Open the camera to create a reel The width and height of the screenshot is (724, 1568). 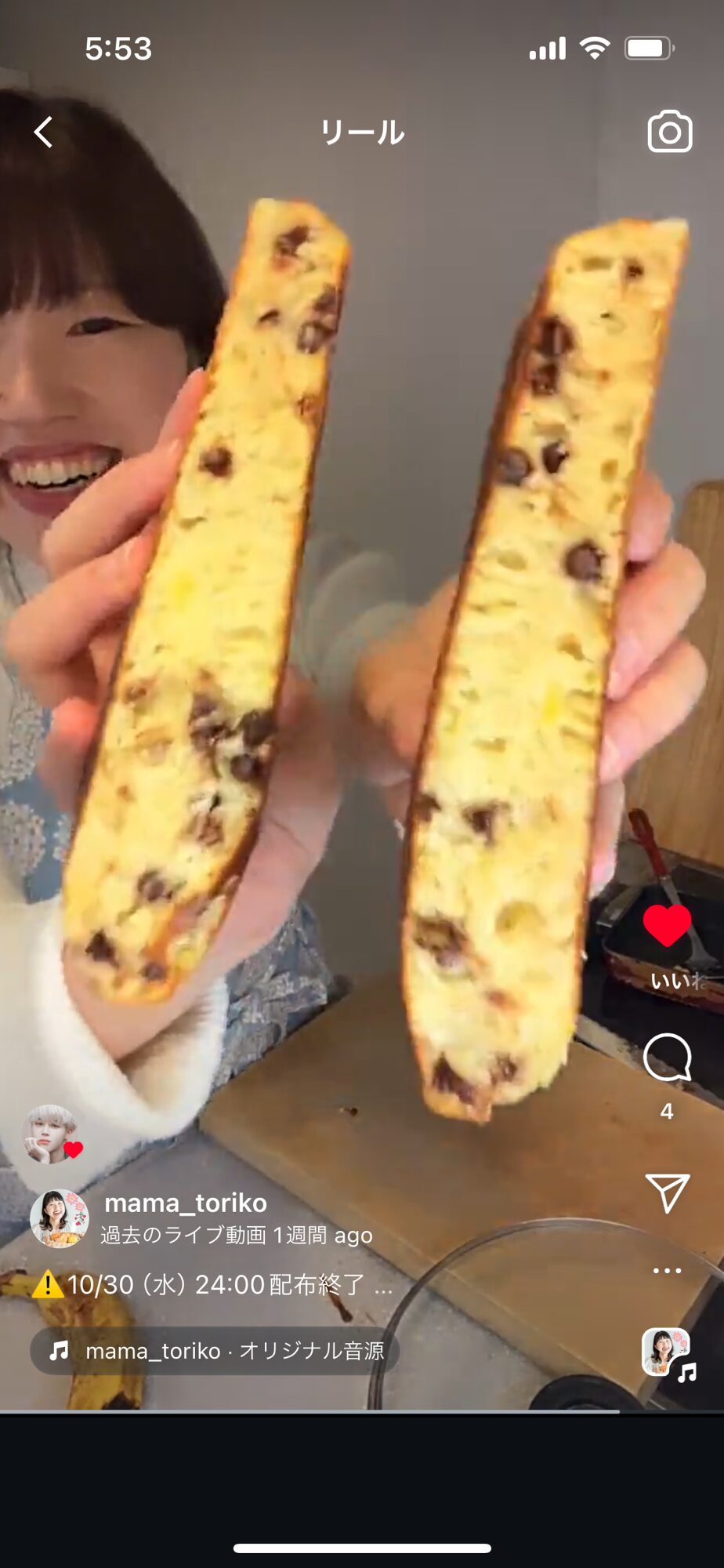670,132
